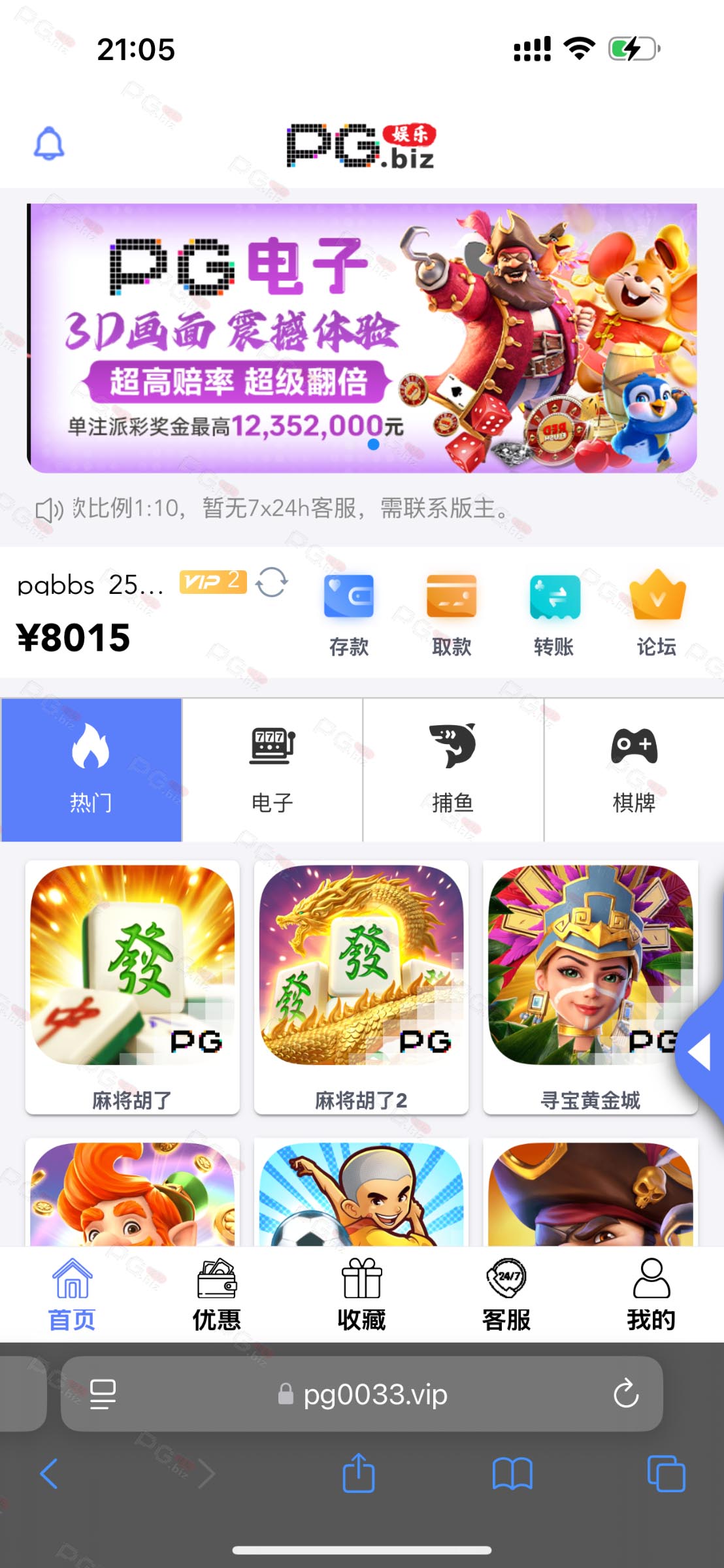724x1568 pixels.
Task: Switch to the 捕鱼 category
Action: coord(453,770)
